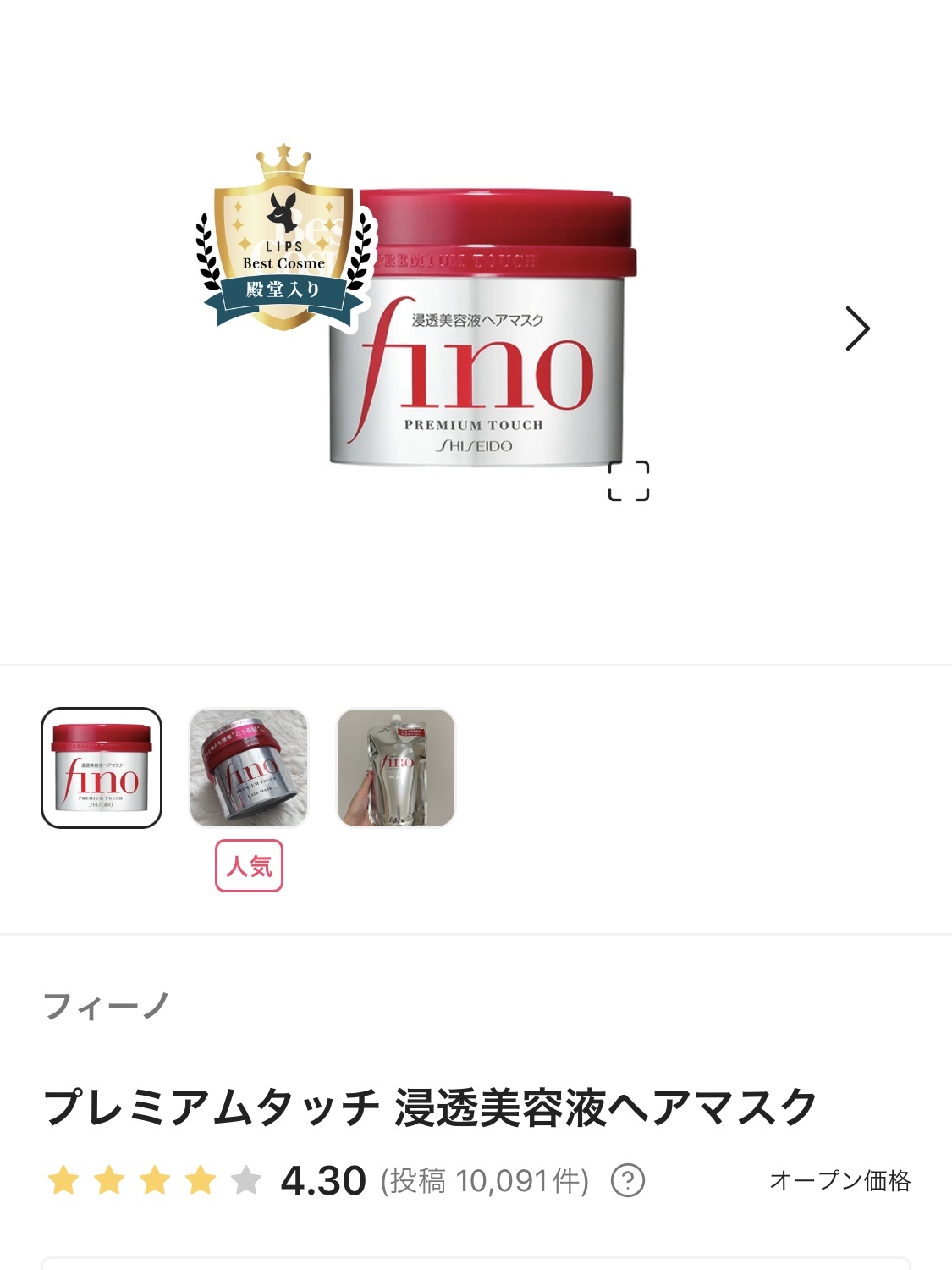952x1270 pixels.
Task: Open the image search scan icon
Action: [x=629, y=481]
